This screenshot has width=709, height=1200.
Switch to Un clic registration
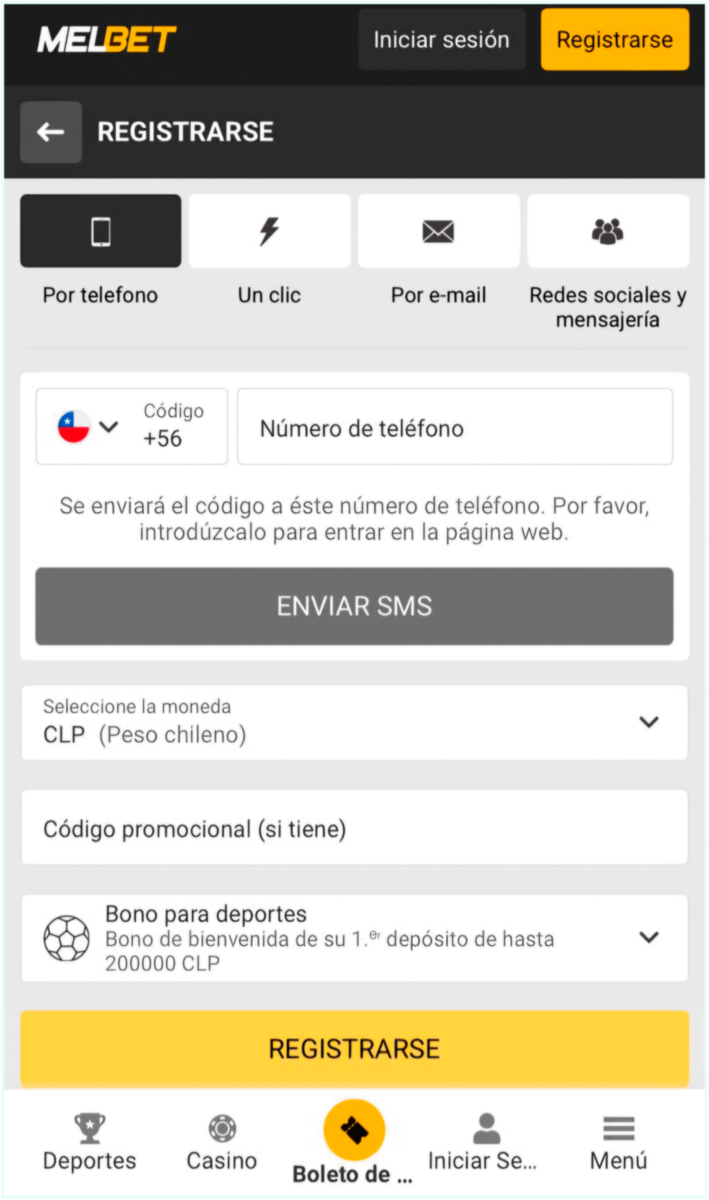269,232
